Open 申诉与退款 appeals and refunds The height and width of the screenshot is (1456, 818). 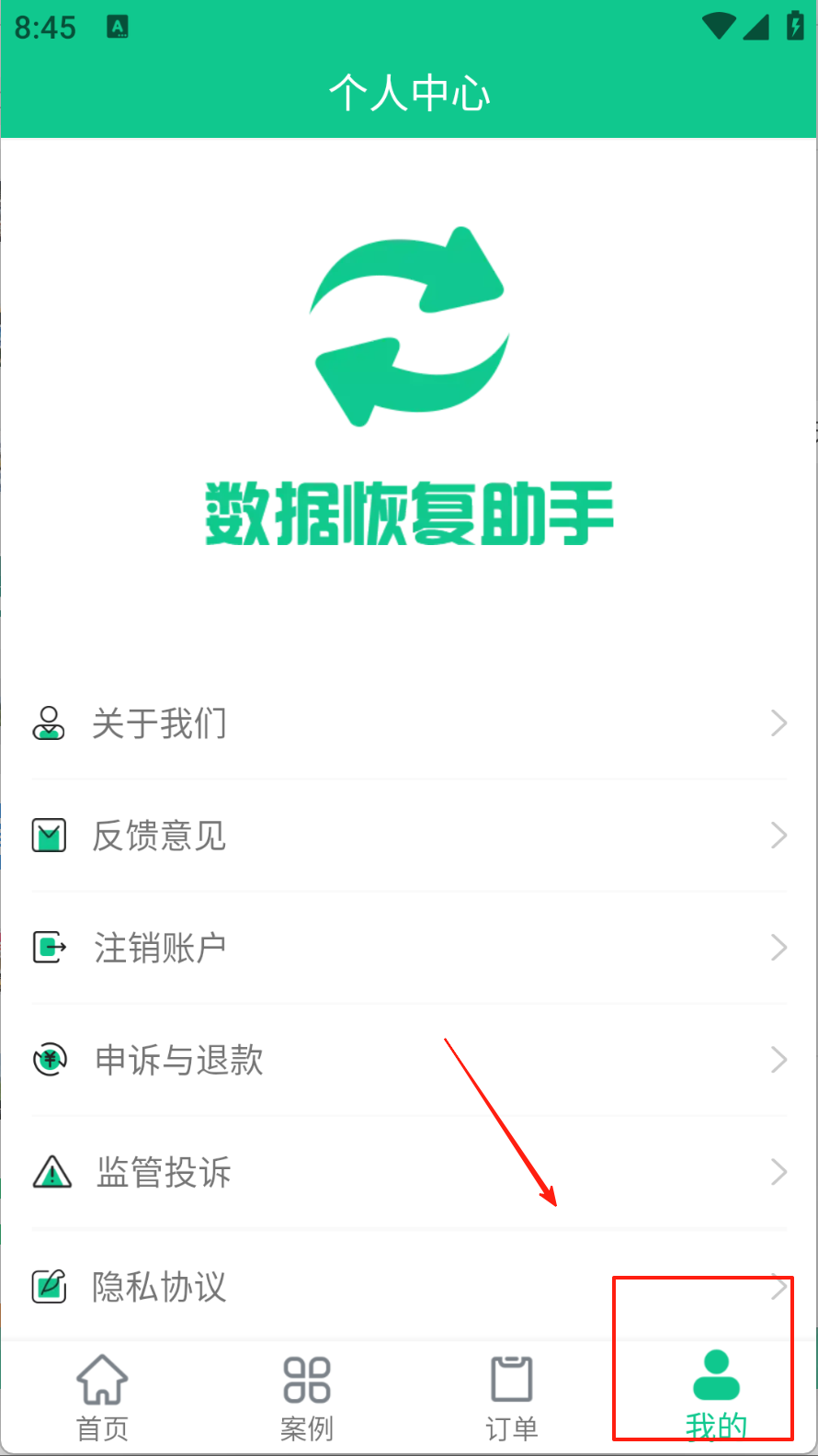409,1060
